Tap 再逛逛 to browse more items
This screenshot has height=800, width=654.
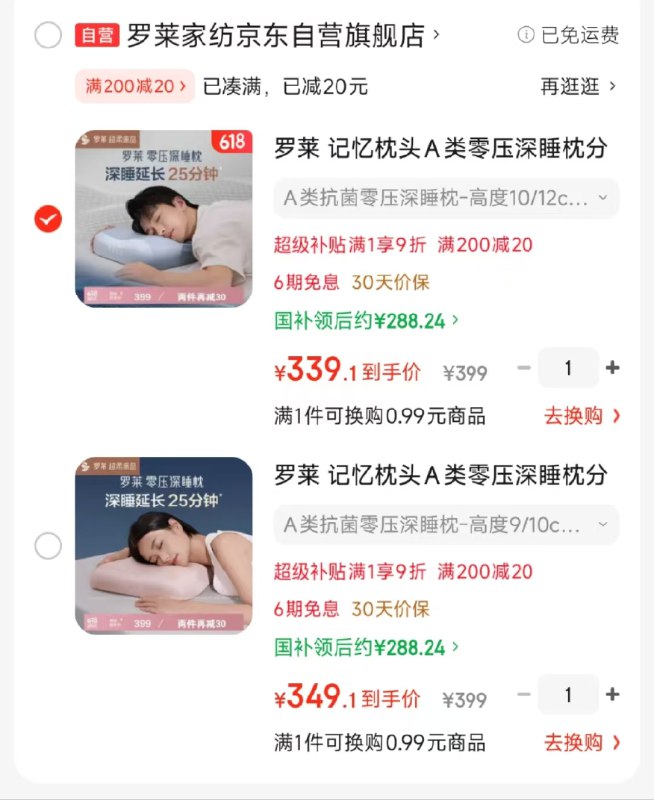[x=578, y=86]
